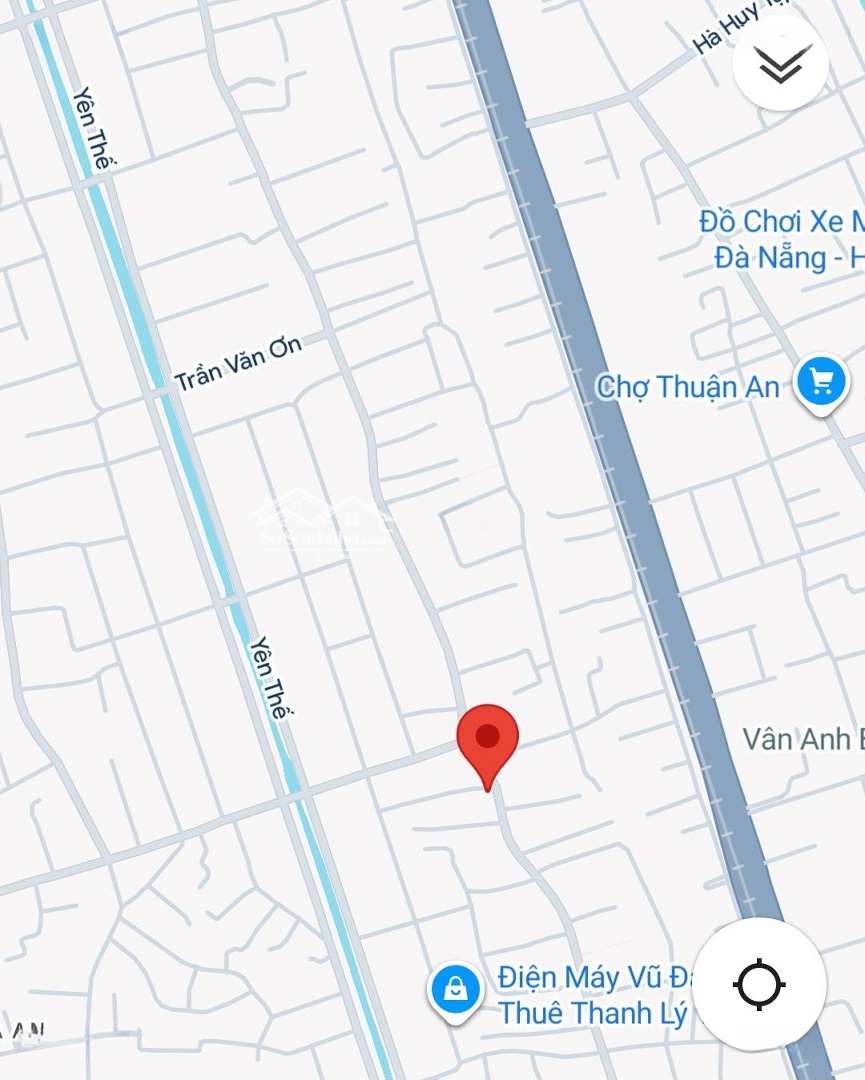865x1080 pixels.
Task: Collapse the map with the double-chevron button
Action: (780, 64)
